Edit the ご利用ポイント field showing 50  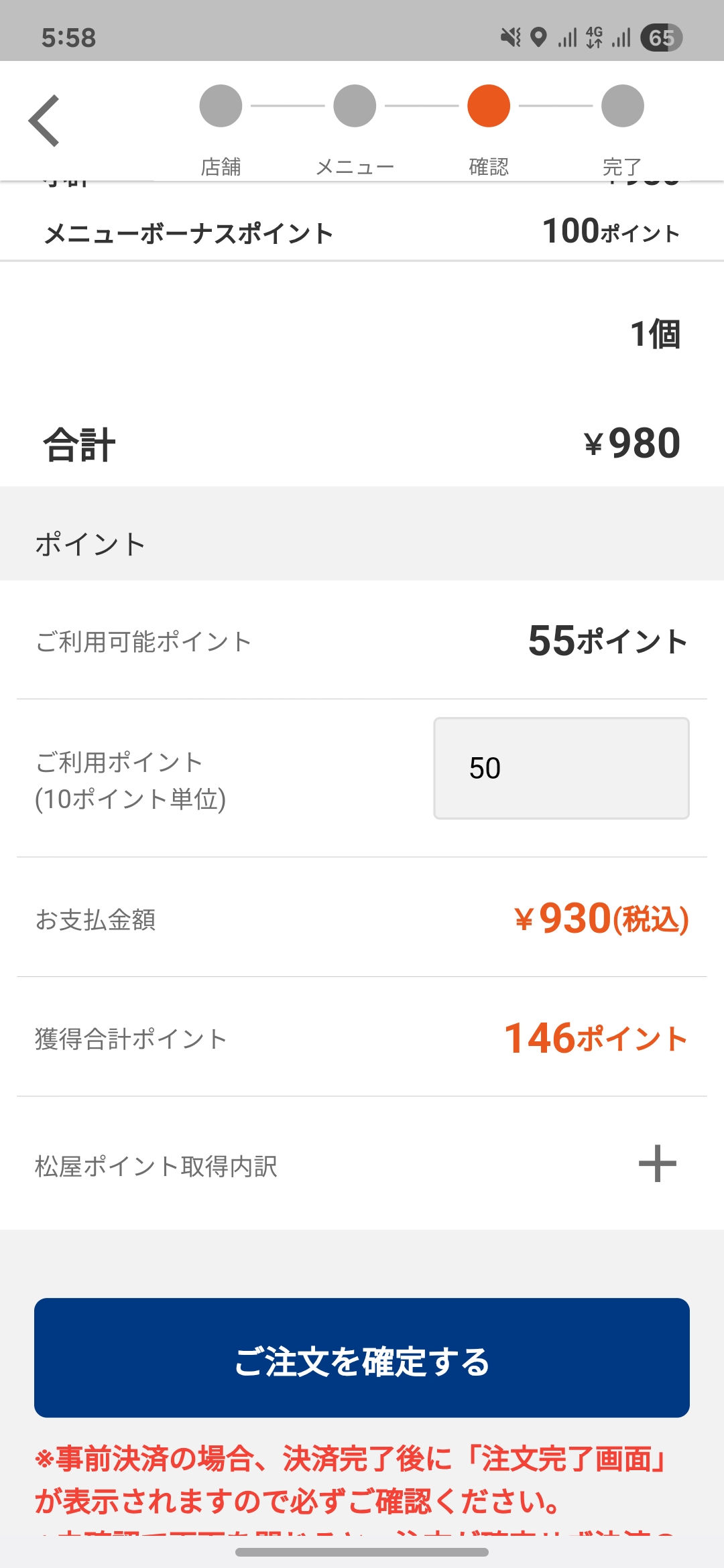(x=561, y=768)
